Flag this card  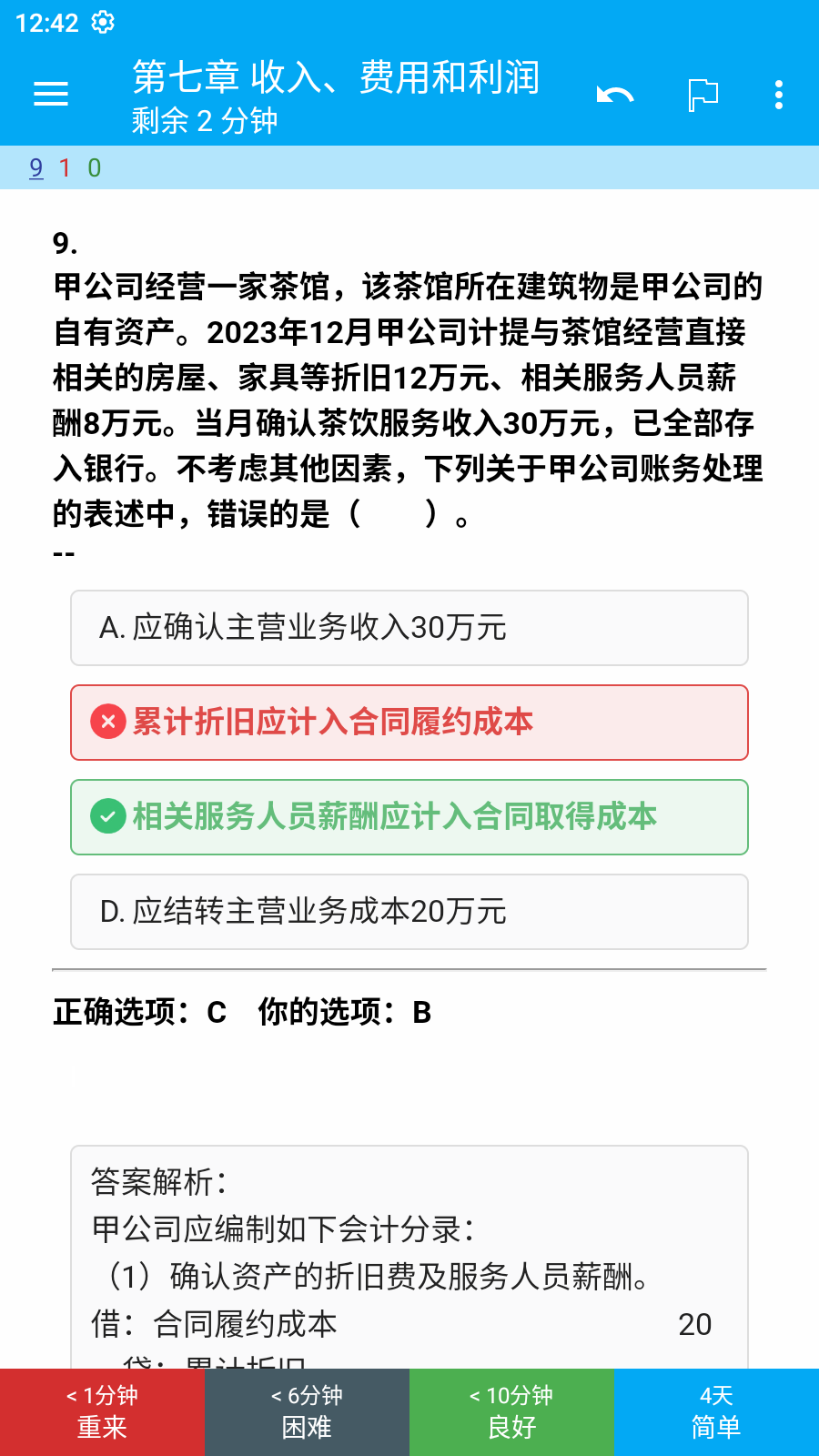click(x=703, y=95)
